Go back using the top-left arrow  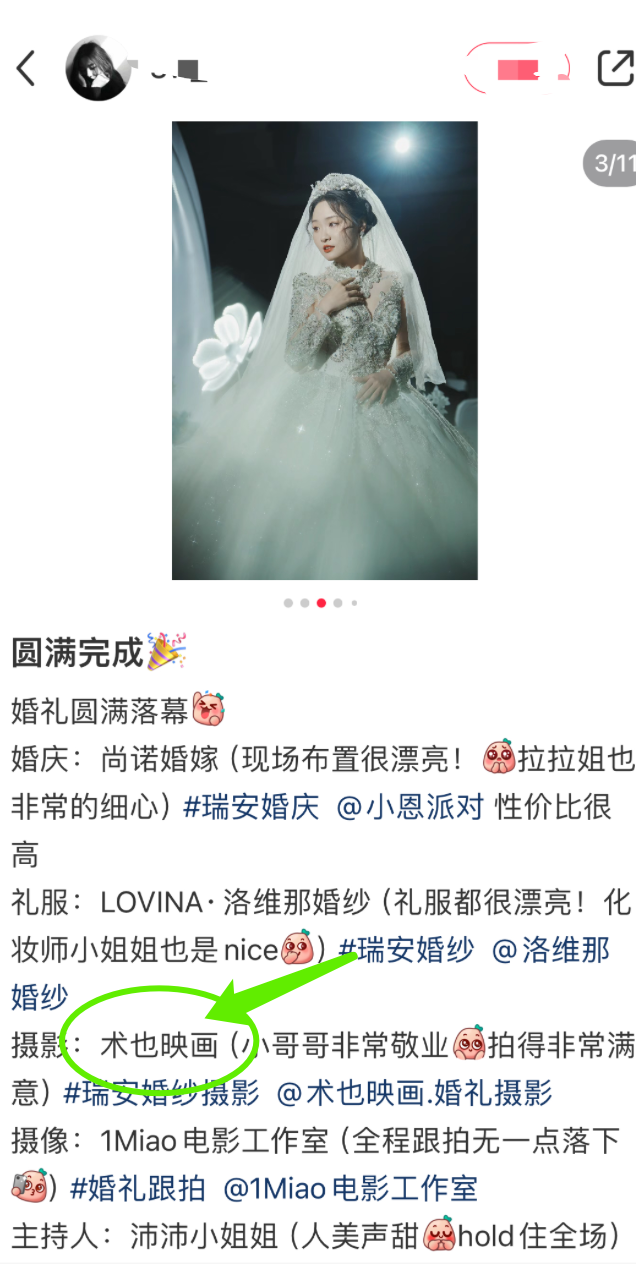click(x=26, y=68)
